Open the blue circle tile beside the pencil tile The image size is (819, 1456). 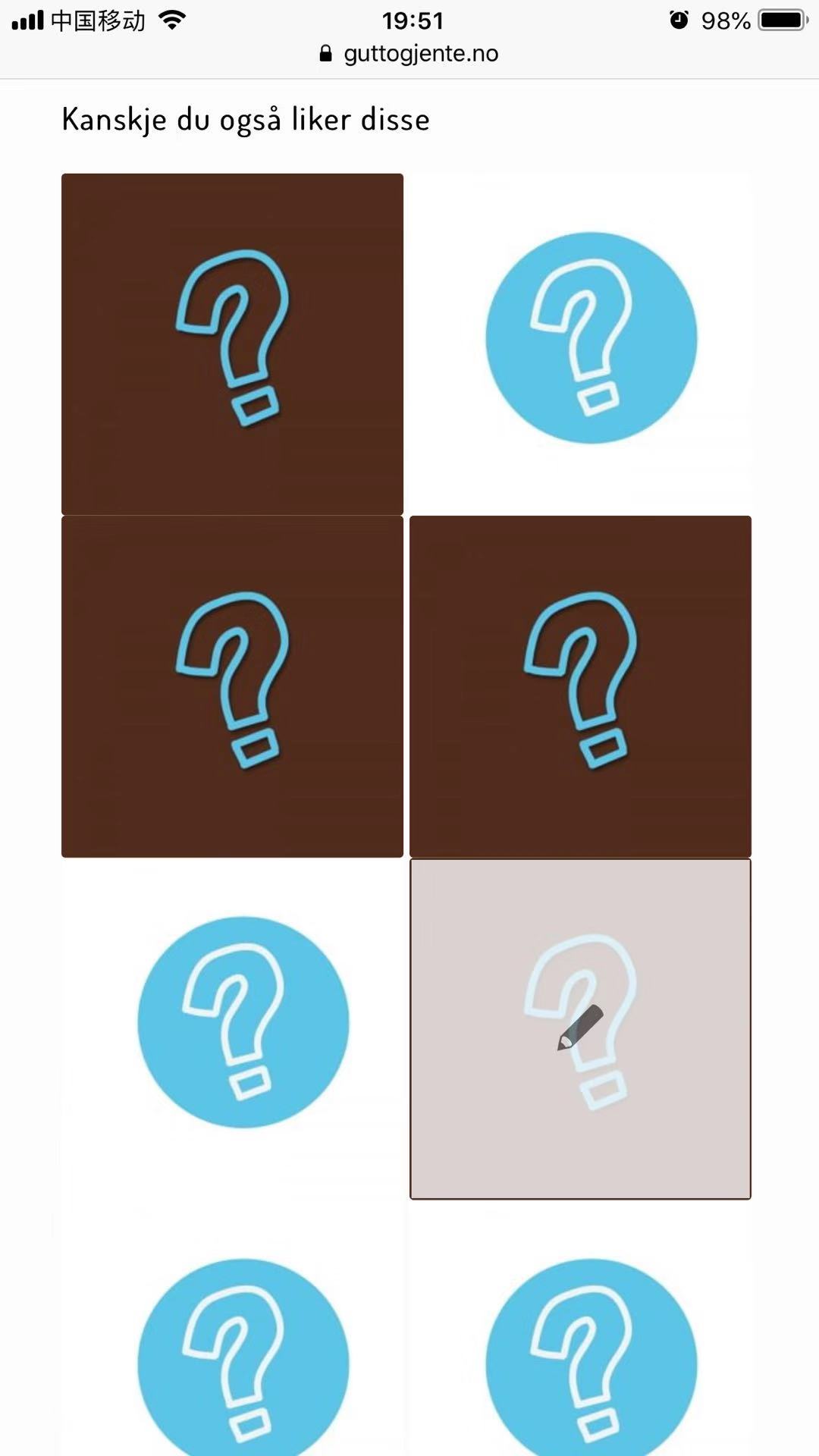[243, 1023]
